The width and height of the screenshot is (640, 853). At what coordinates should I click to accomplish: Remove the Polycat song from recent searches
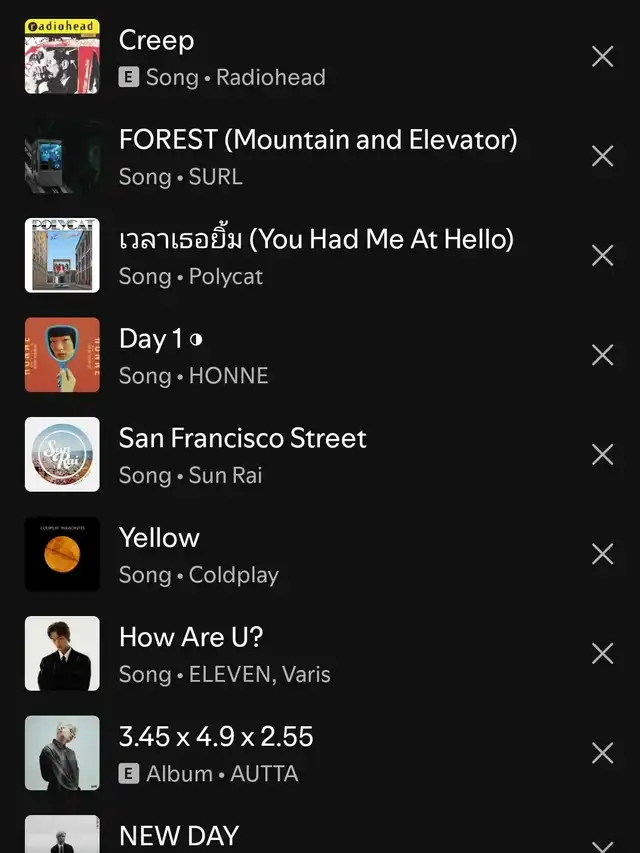pyautogui.click(x=602, y=256)
